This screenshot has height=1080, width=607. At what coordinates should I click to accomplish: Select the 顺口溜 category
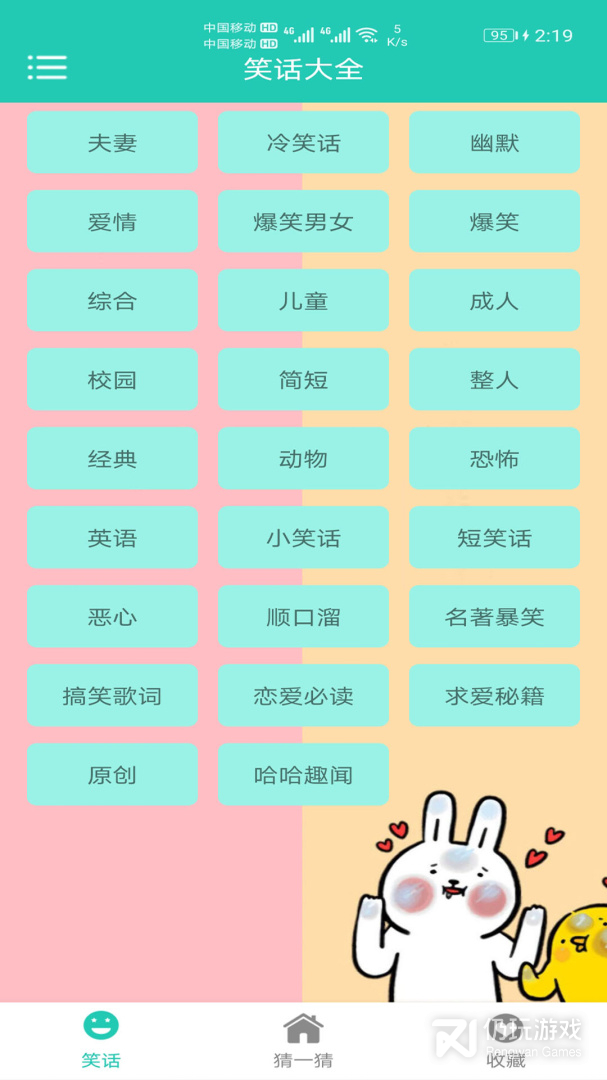click(303, 616)
